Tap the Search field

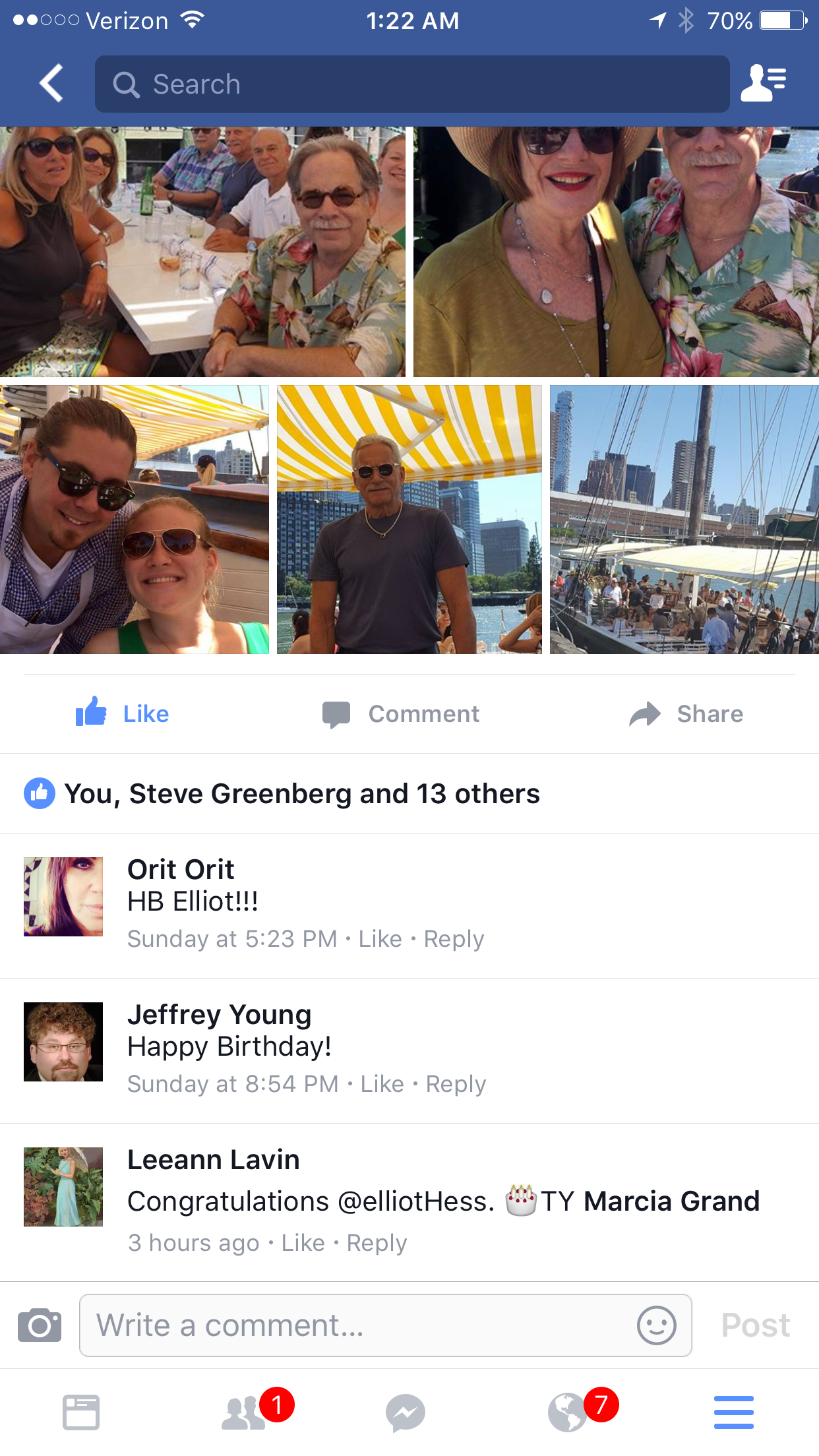(412, 84)
